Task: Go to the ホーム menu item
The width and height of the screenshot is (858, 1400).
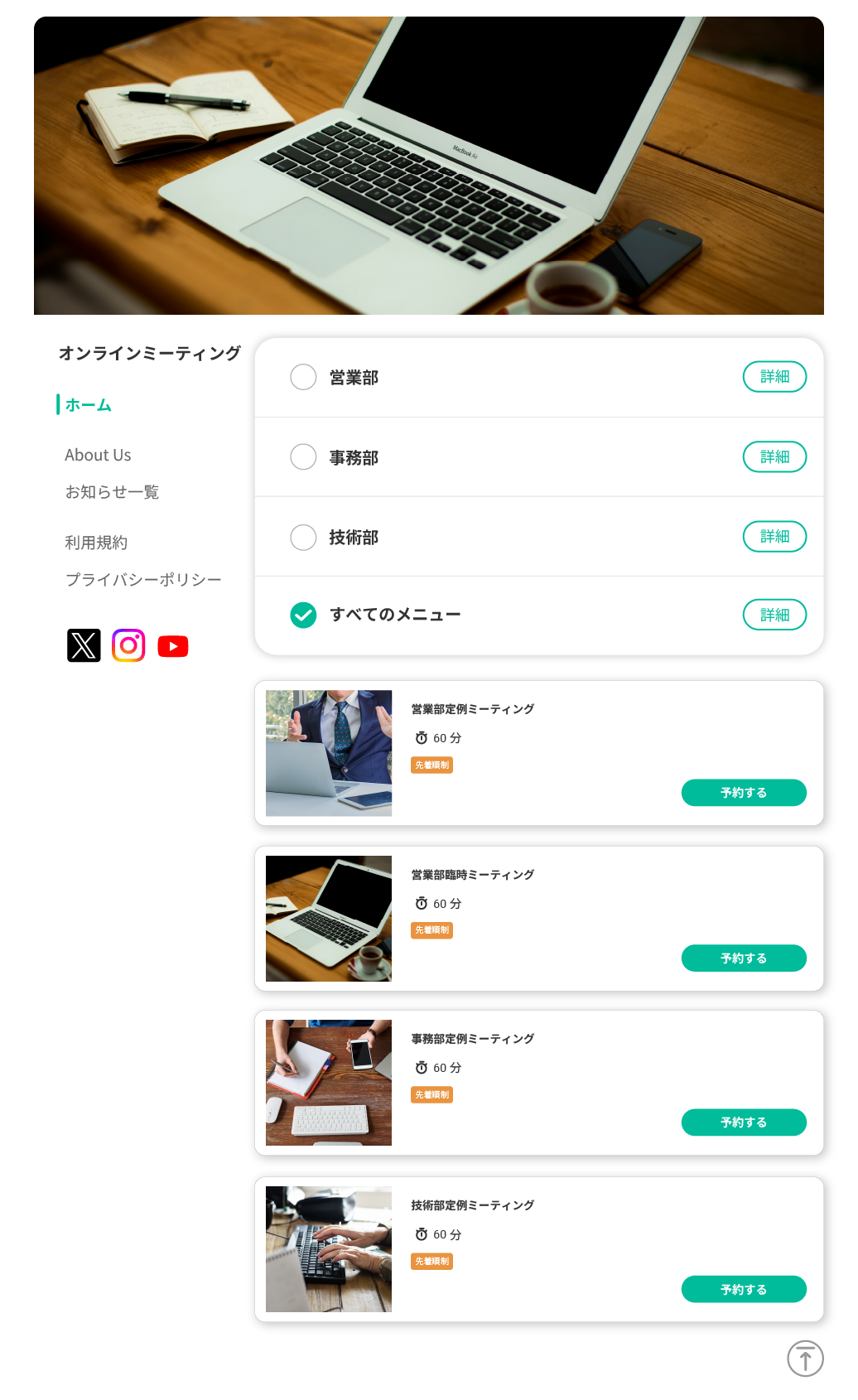Action: tap(89, 405)
